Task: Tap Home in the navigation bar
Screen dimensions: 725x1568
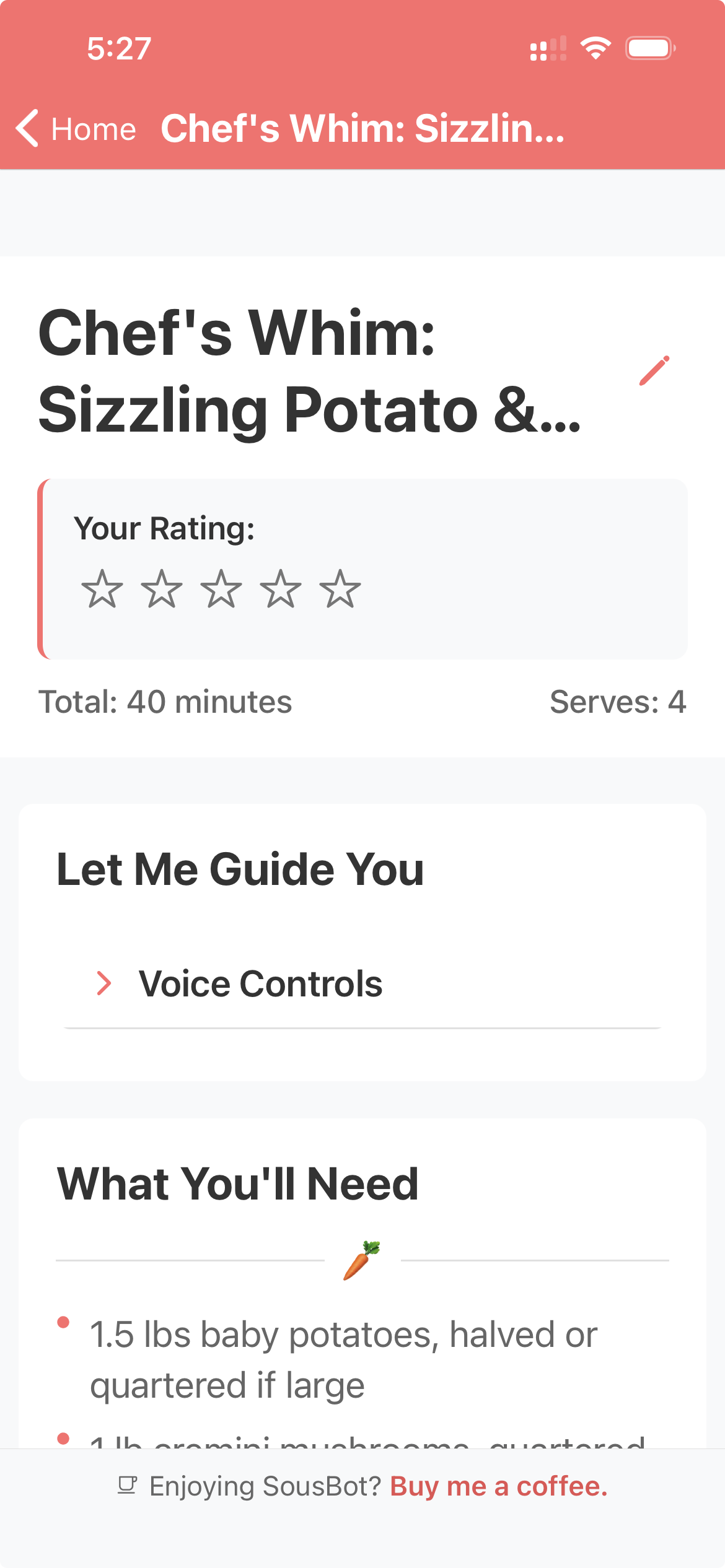Action: coord(94,128)
